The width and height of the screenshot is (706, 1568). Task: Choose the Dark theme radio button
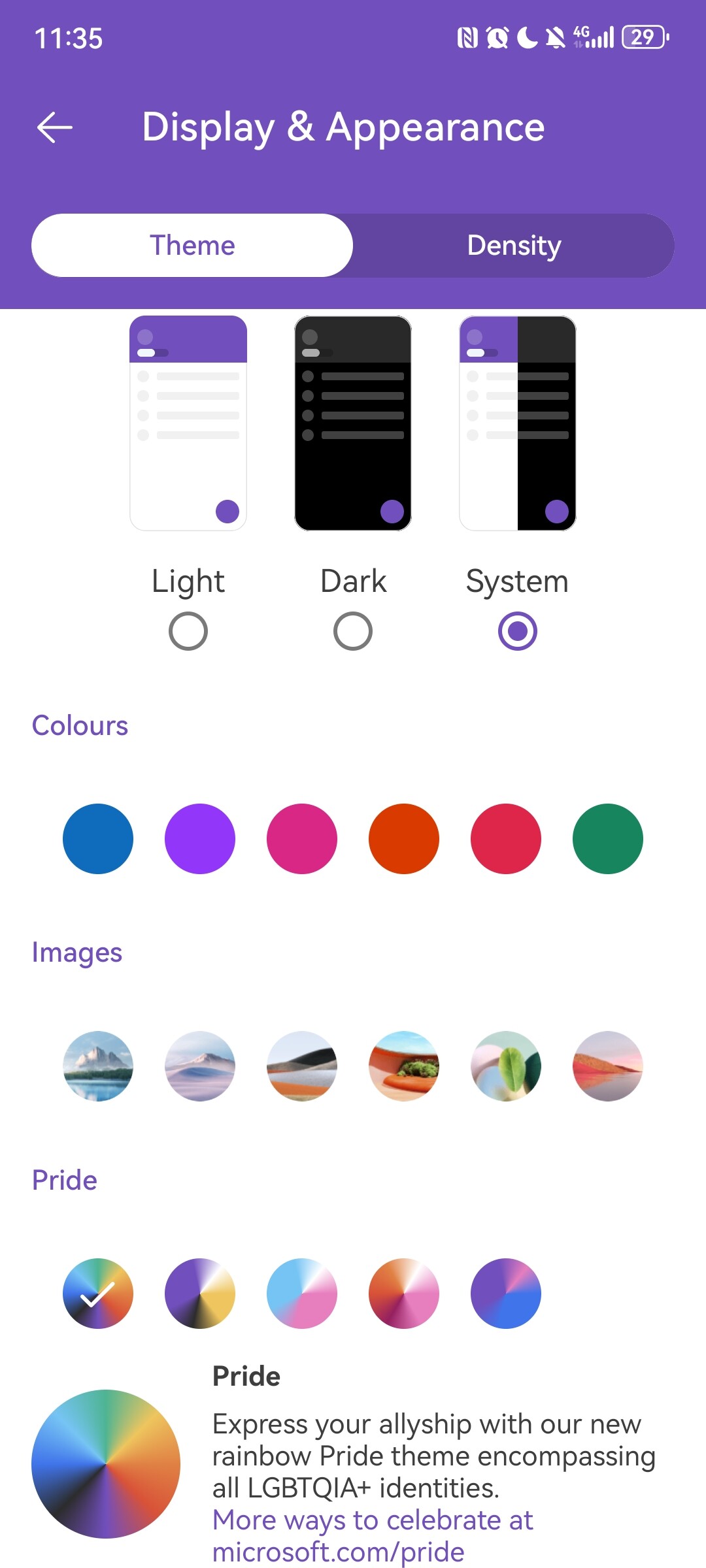[x=353, y=631]
